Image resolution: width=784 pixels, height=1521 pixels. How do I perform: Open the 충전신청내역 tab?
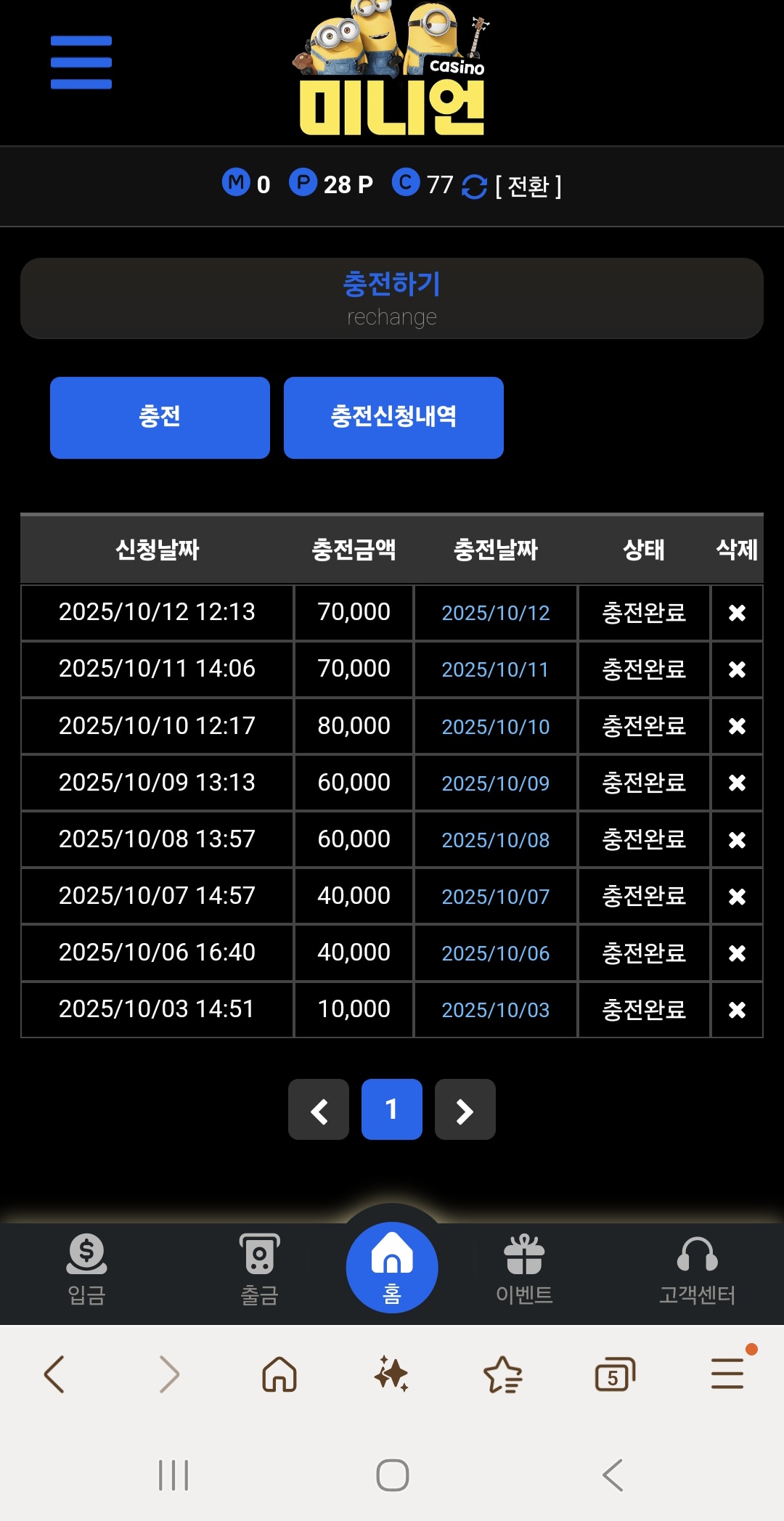393,417
